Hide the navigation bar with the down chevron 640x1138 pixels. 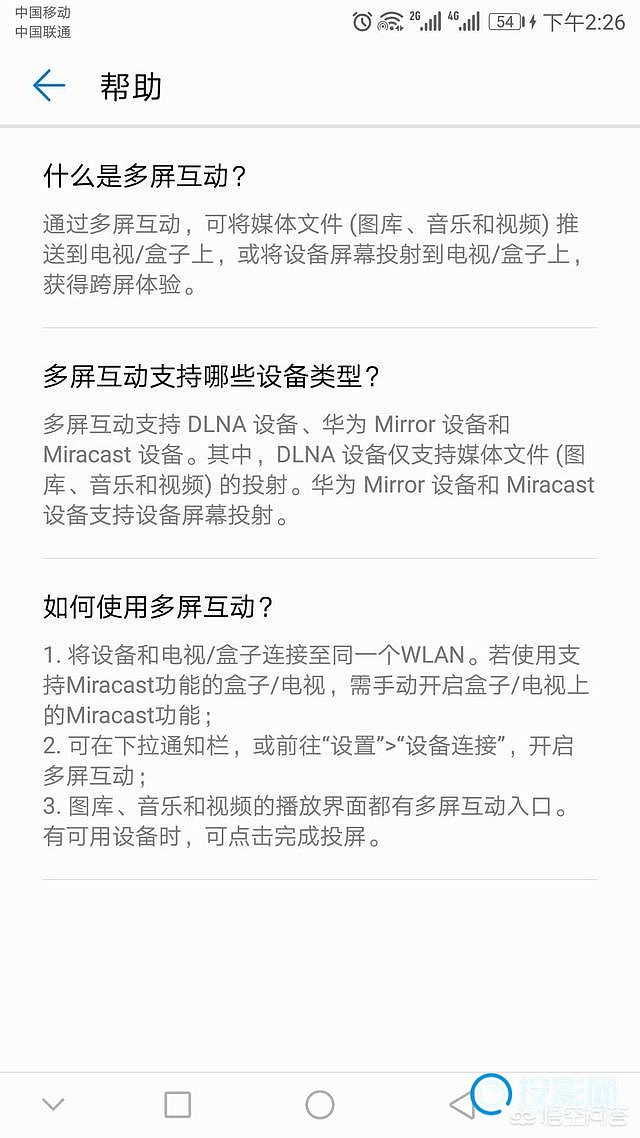54,1105
